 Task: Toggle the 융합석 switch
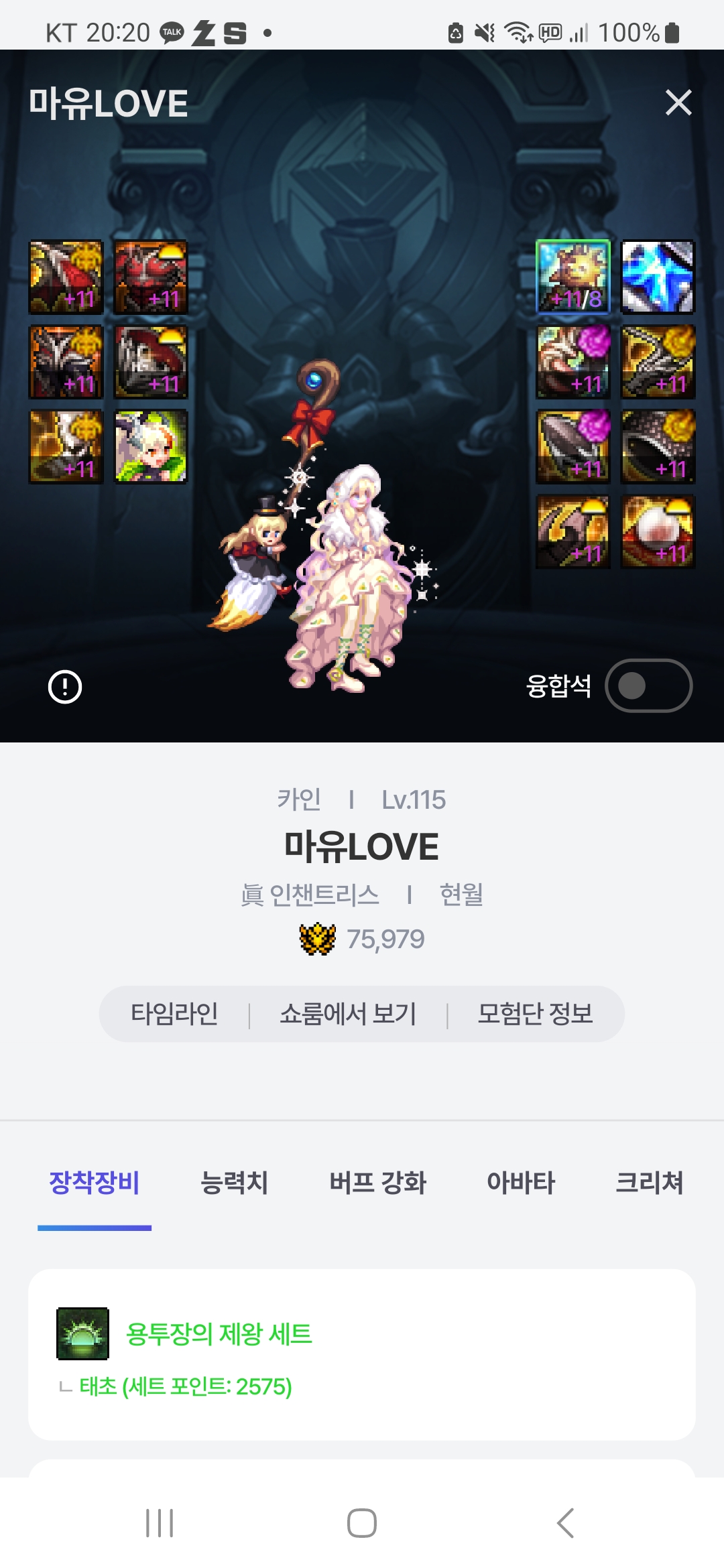pyautogui.click(x=648, y=685)
